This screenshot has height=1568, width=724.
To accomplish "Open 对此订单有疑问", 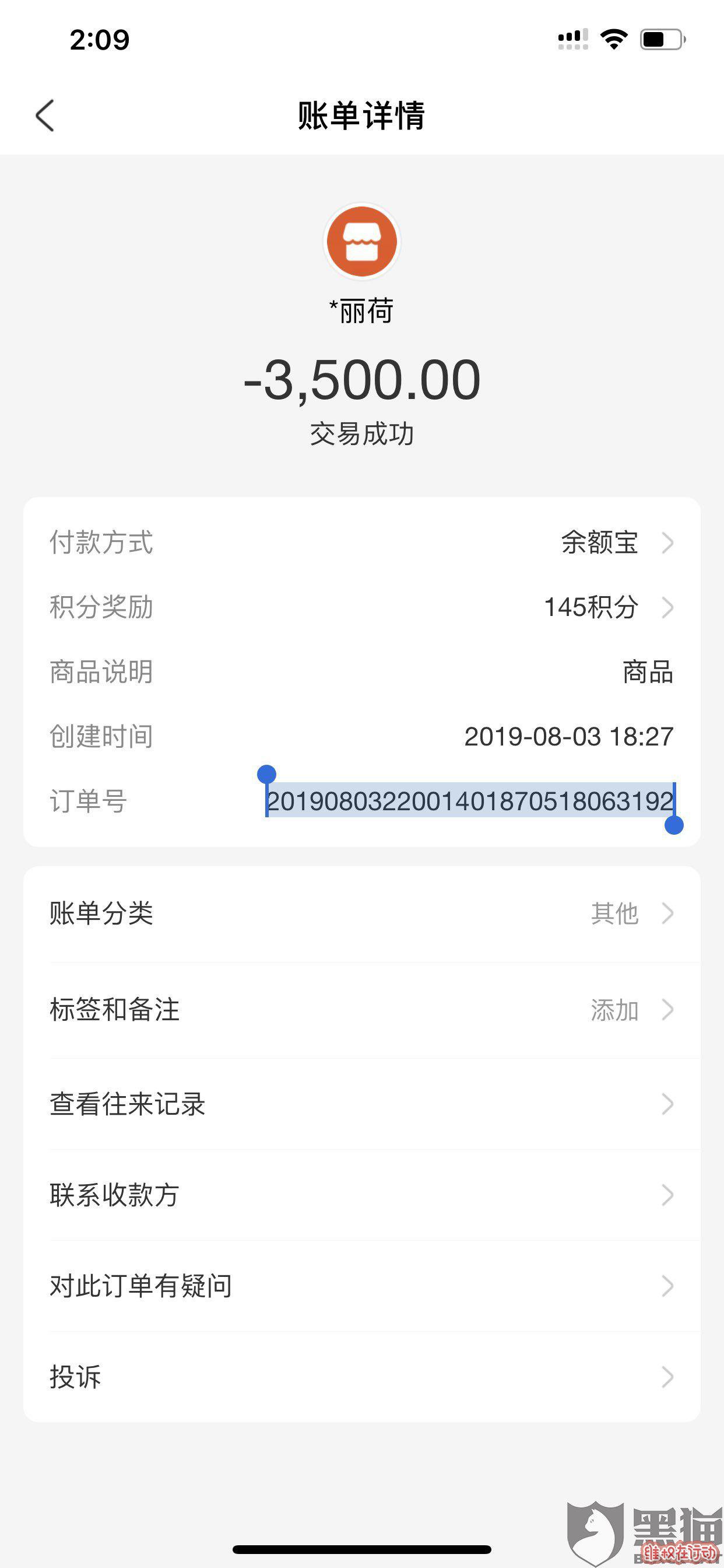I will pyautogui.click(x=361, y=1286).
